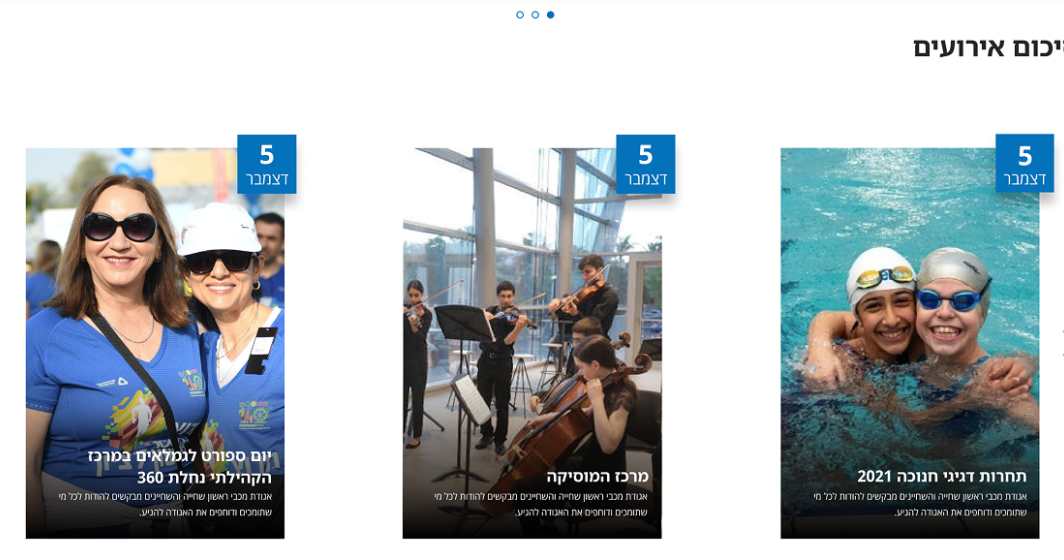Select the filled carousel page dot
Screen dimensions: 1064x560
(550, 15)
